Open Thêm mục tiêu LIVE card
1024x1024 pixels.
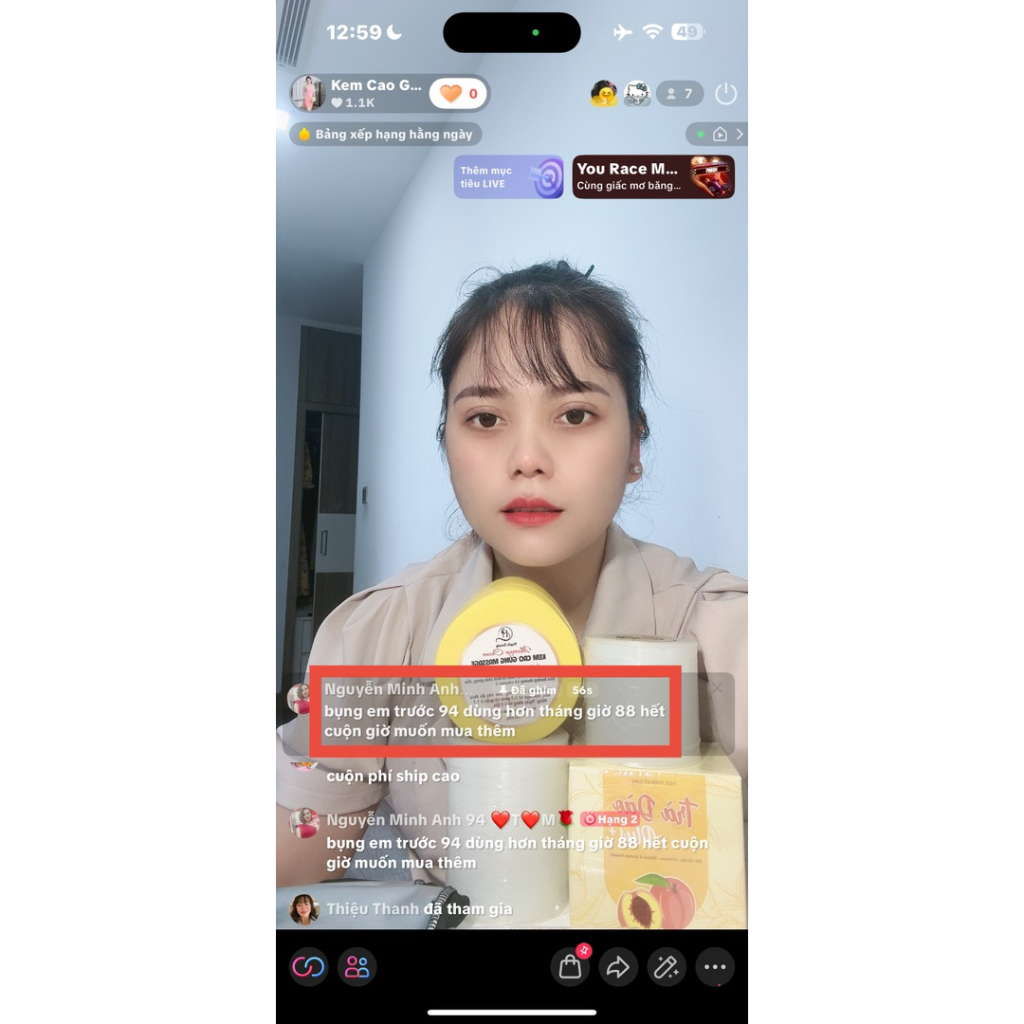[508, 177]
